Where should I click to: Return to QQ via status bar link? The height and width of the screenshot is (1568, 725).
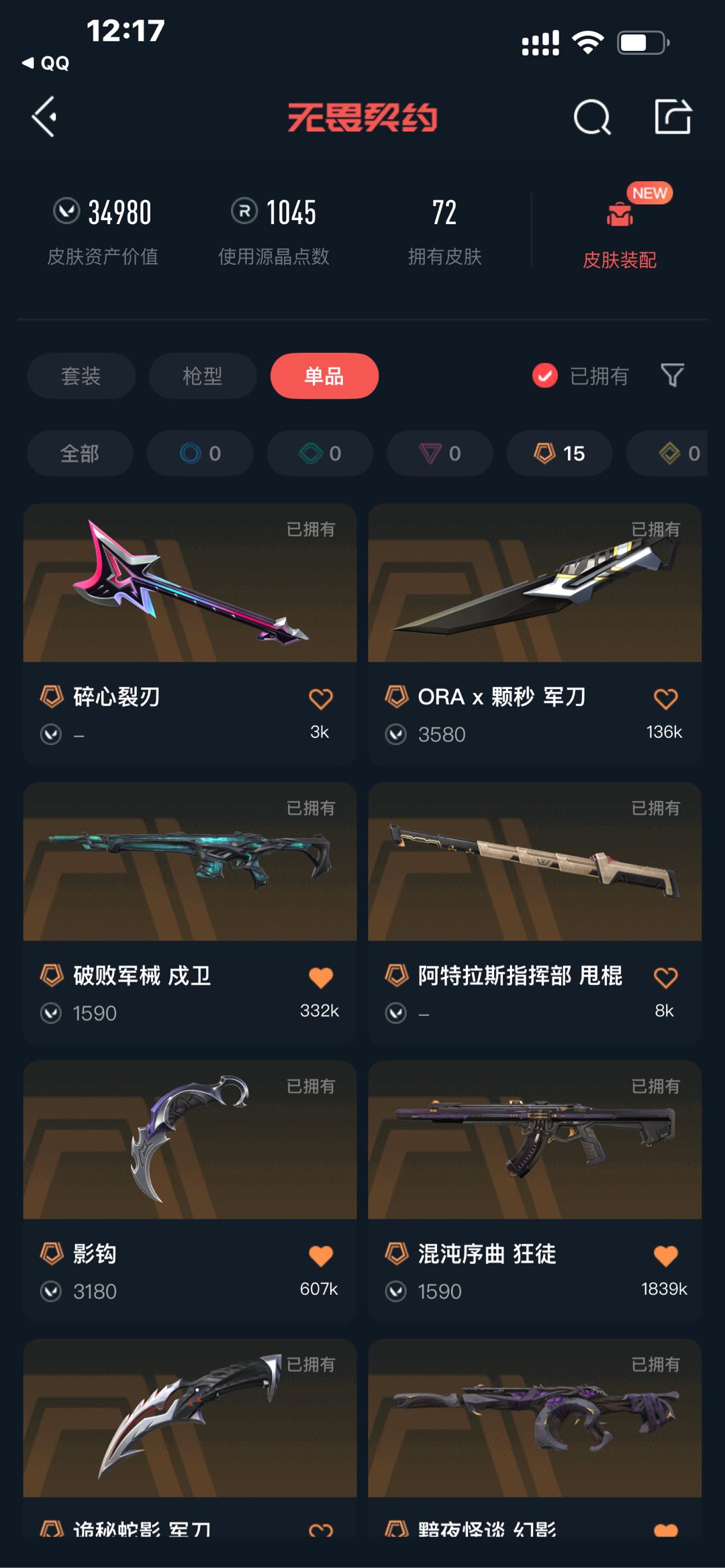click(x=46, y=63)
